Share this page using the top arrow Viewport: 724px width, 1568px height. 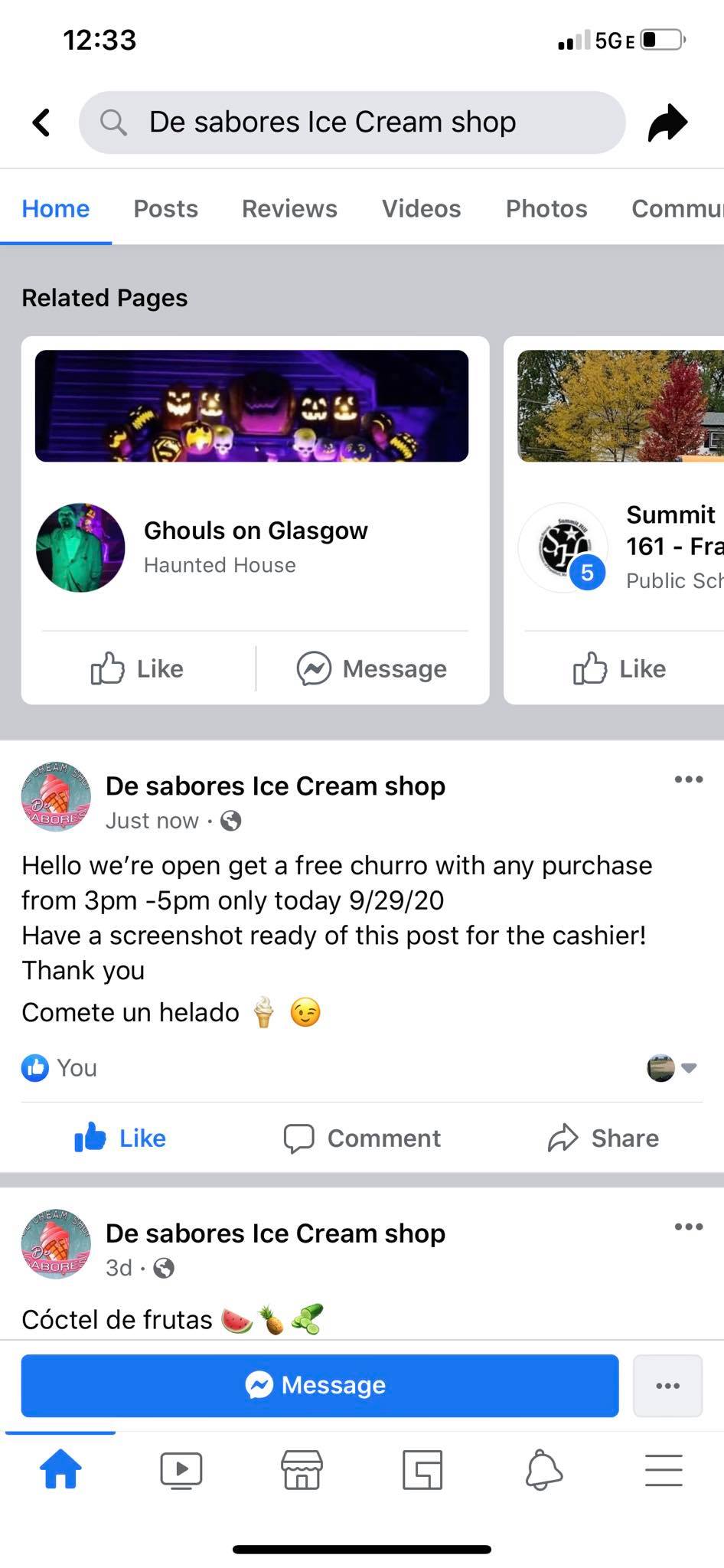pyautogui.click(x=667, y=122)
